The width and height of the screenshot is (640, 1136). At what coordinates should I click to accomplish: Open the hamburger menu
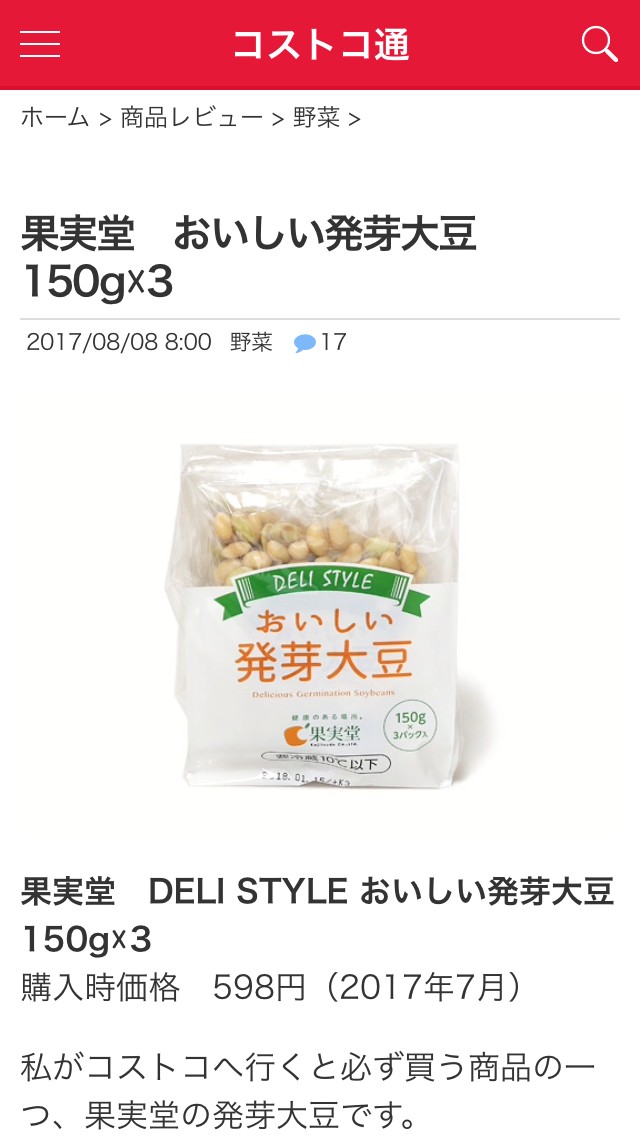[40, 45]
